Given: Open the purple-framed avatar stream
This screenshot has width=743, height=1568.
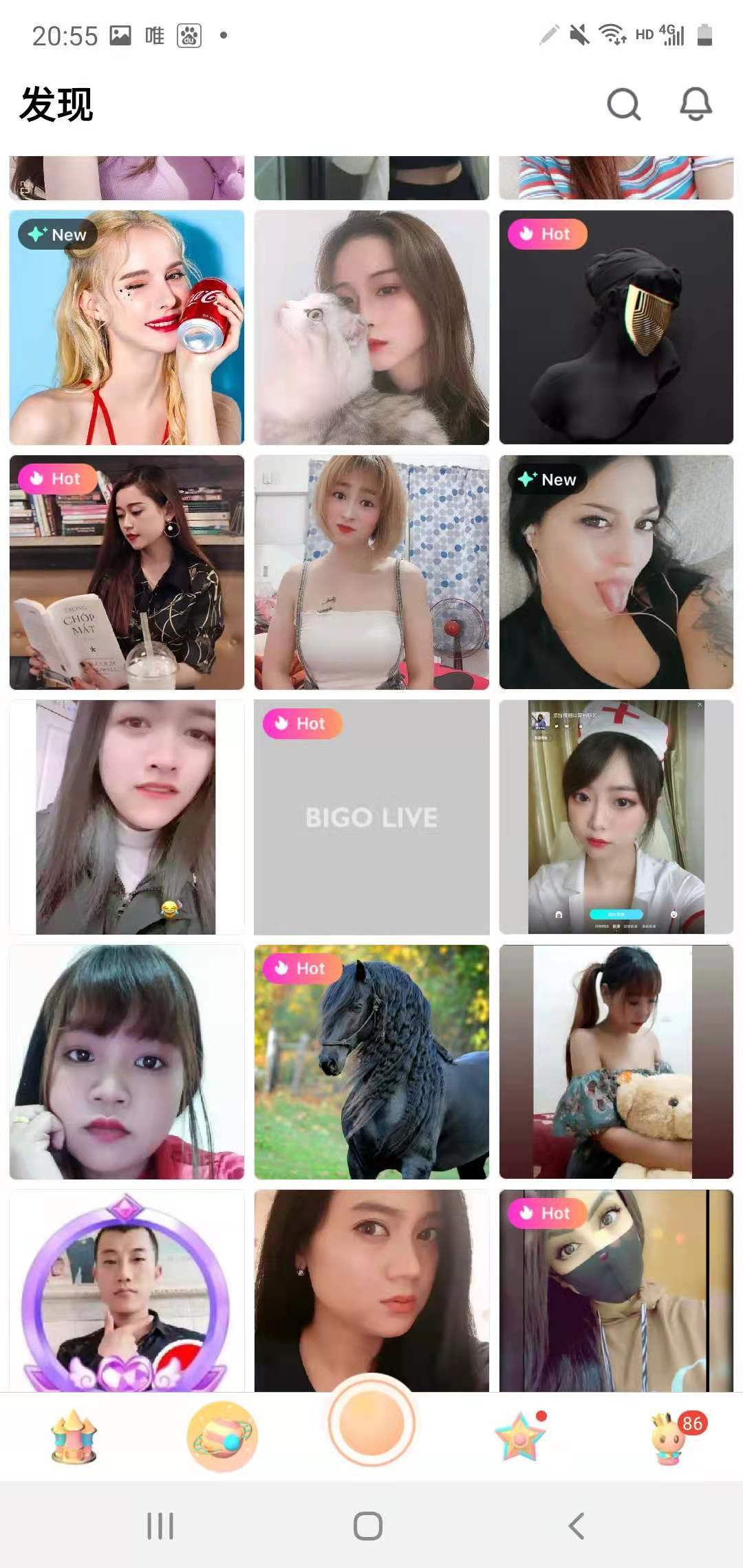Looking at the screenshot, I should pos(127,1290).
